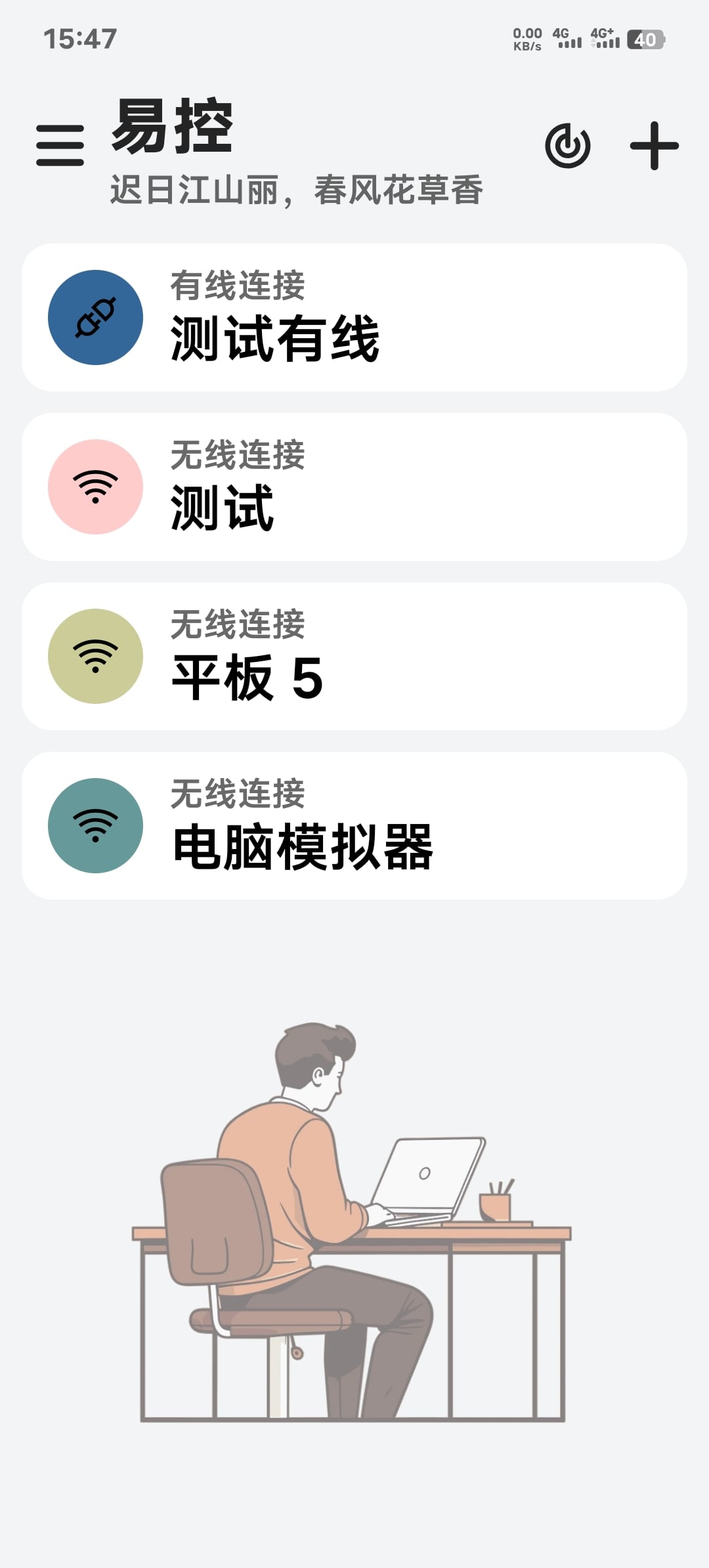Connect to 电脑模拟器 wireless device
Screen dimensions: 709x1568
pos(354,825)
